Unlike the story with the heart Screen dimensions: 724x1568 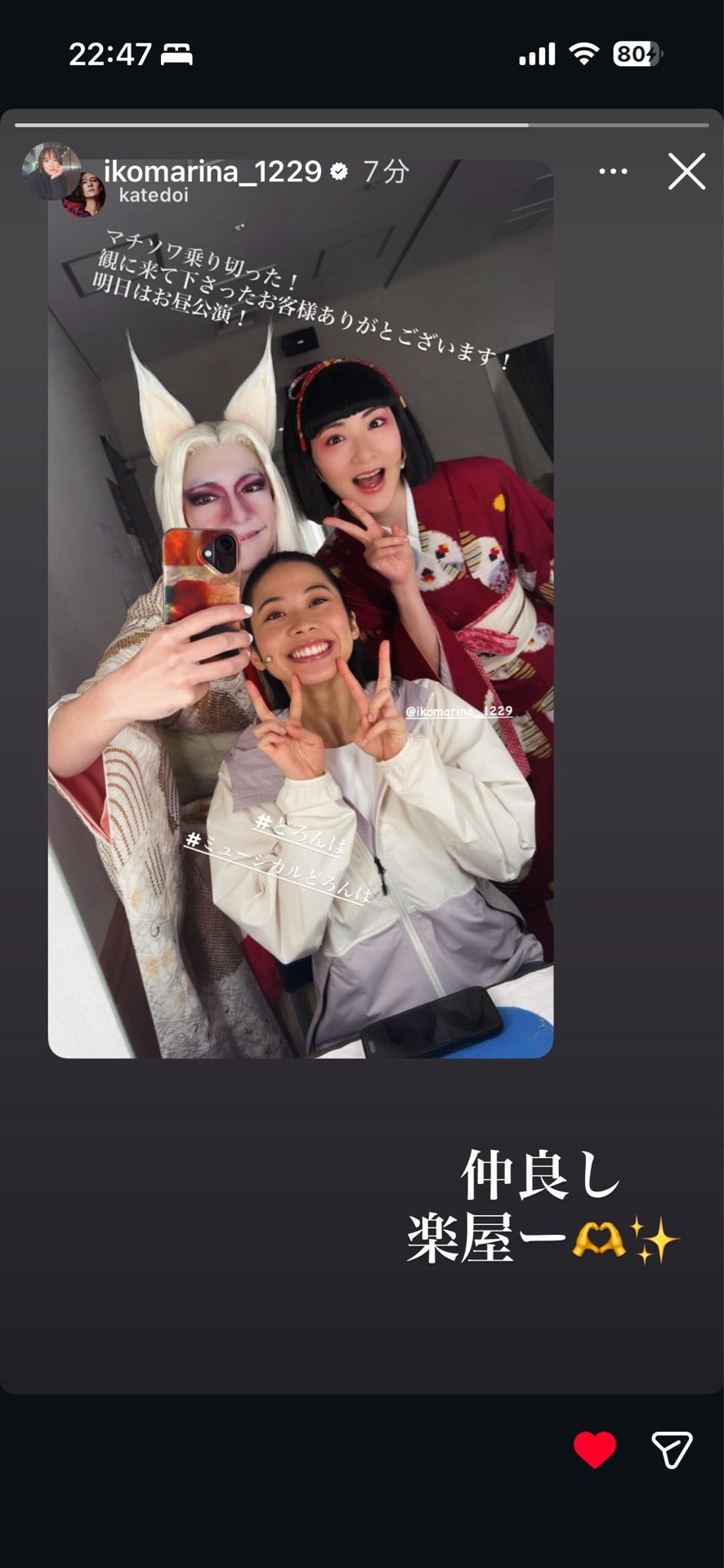click(x=595, y=1449)
